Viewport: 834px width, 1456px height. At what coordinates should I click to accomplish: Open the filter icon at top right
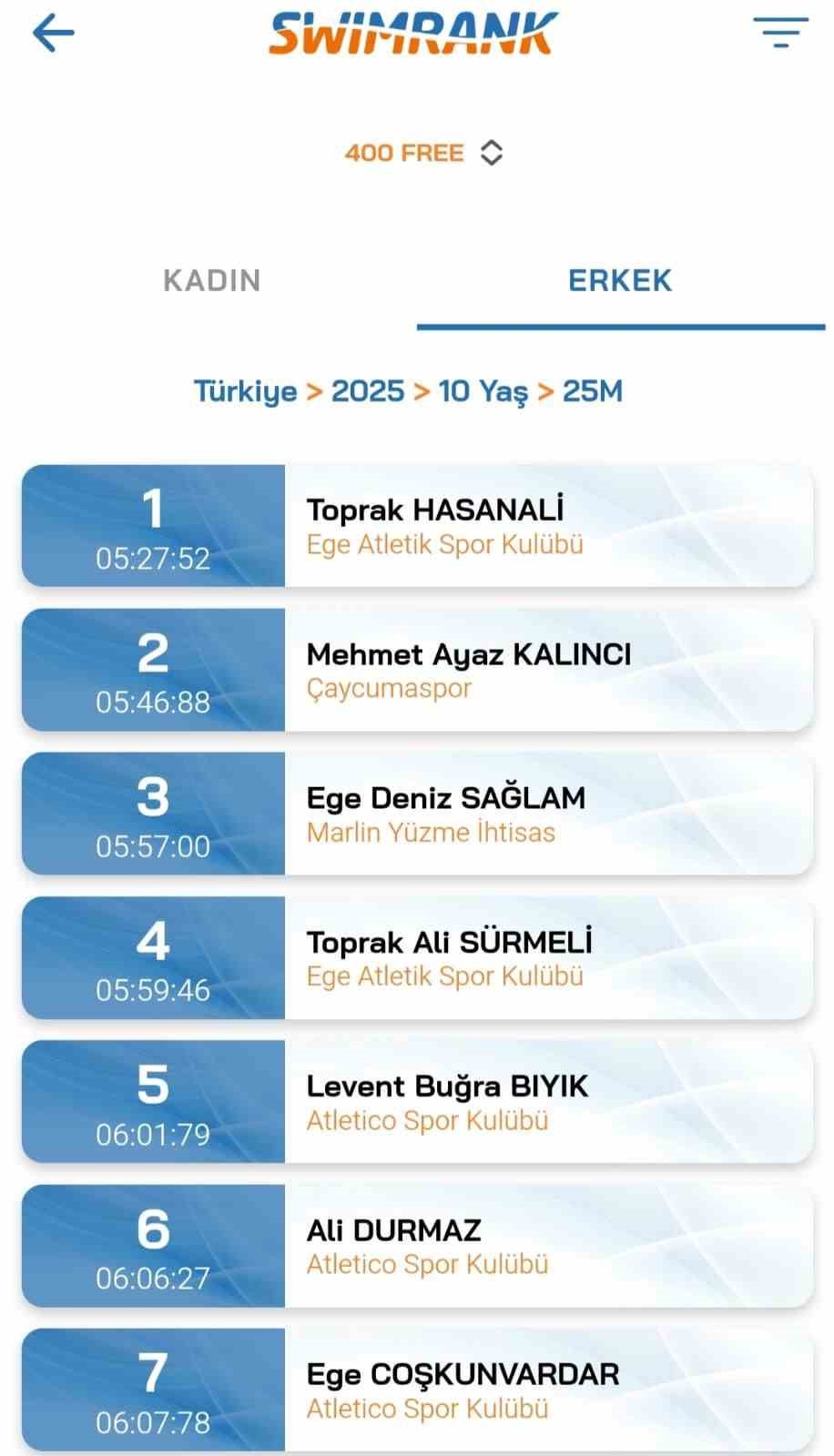tap(780, 33)
